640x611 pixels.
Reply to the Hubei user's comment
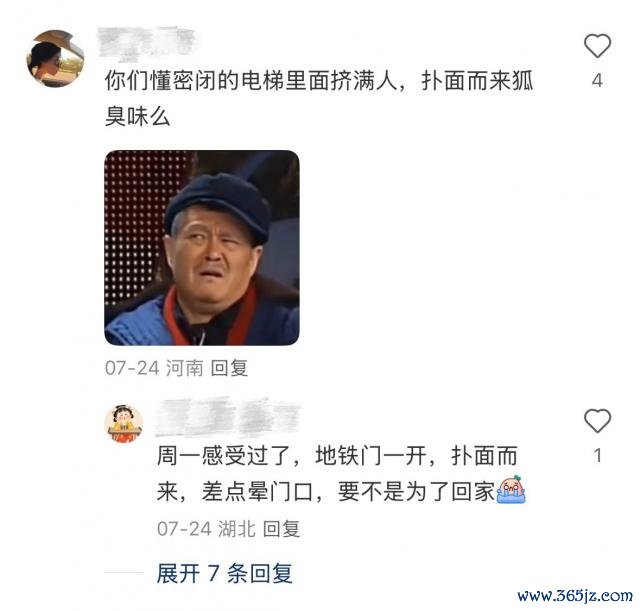coord(281,529)
